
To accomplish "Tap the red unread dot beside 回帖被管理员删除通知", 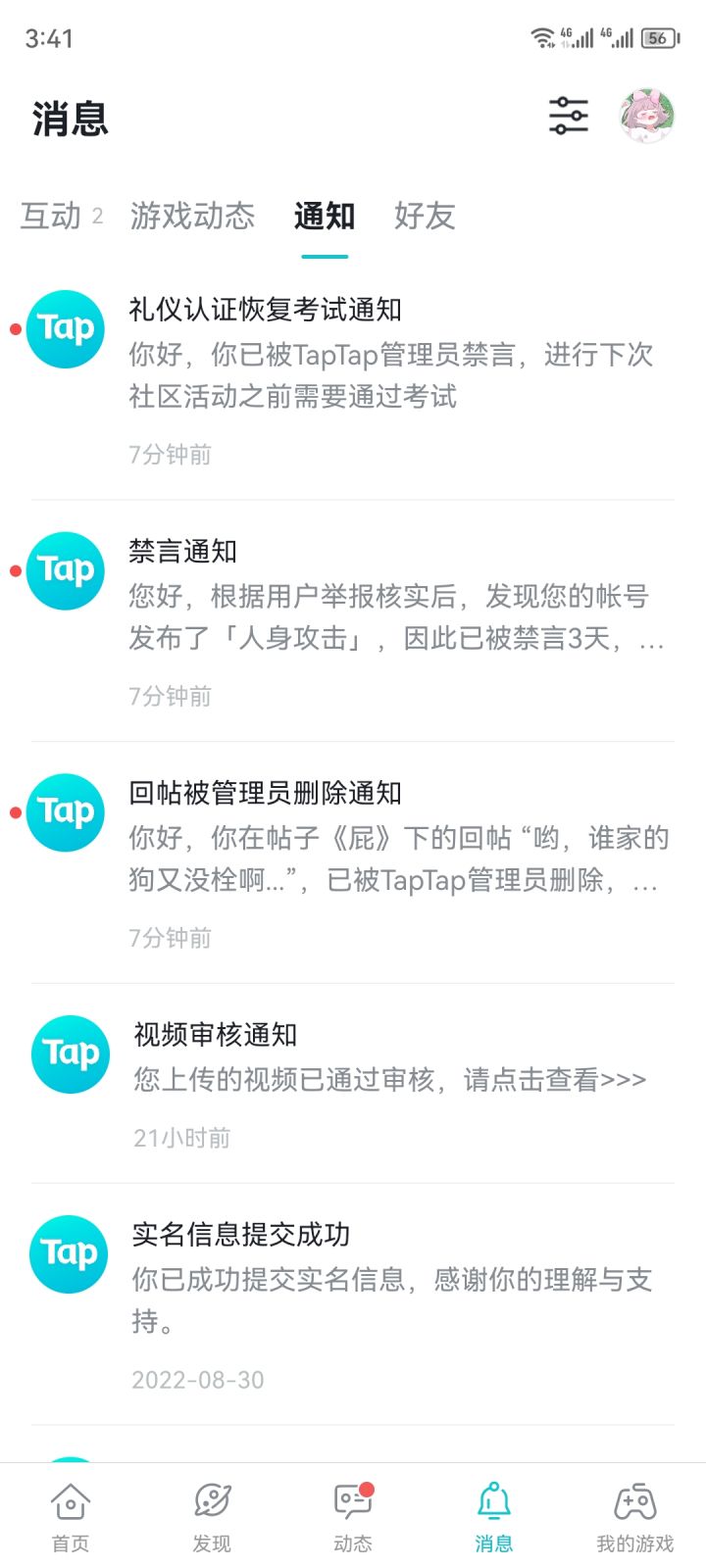I will [14, 811].
